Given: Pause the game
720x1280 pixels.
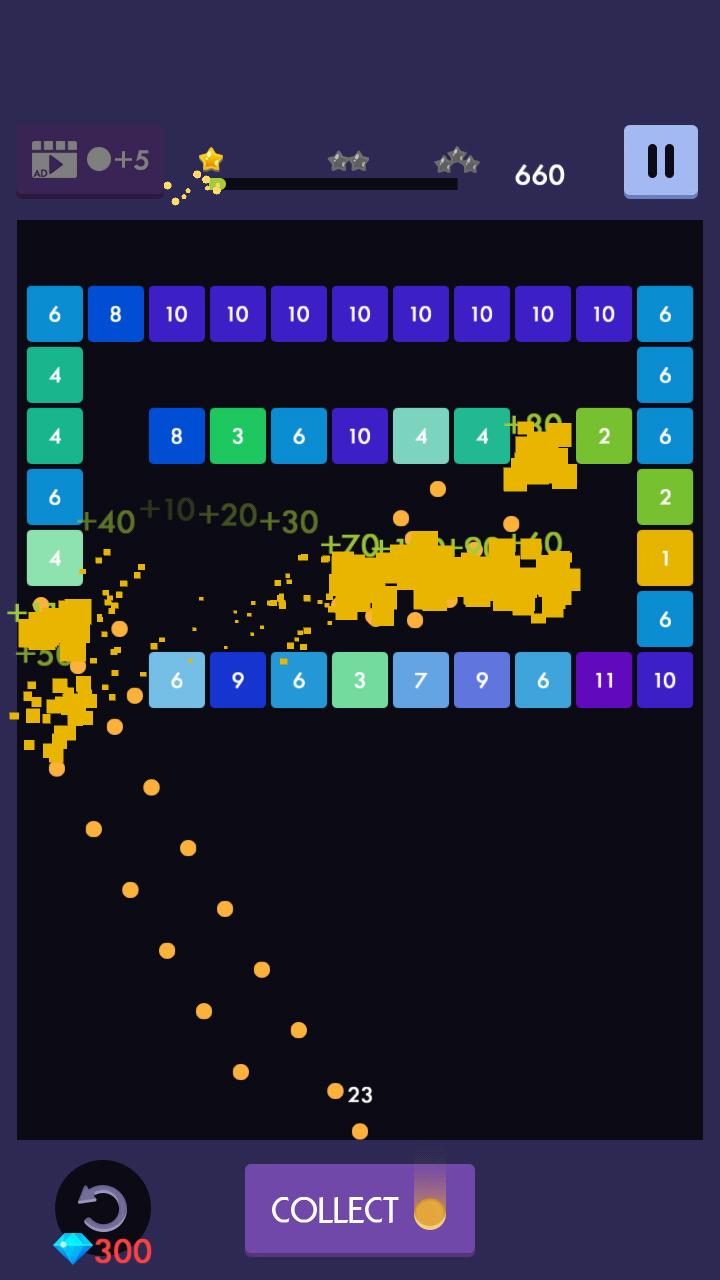Looking at the screenshot, I should [660, 161].
